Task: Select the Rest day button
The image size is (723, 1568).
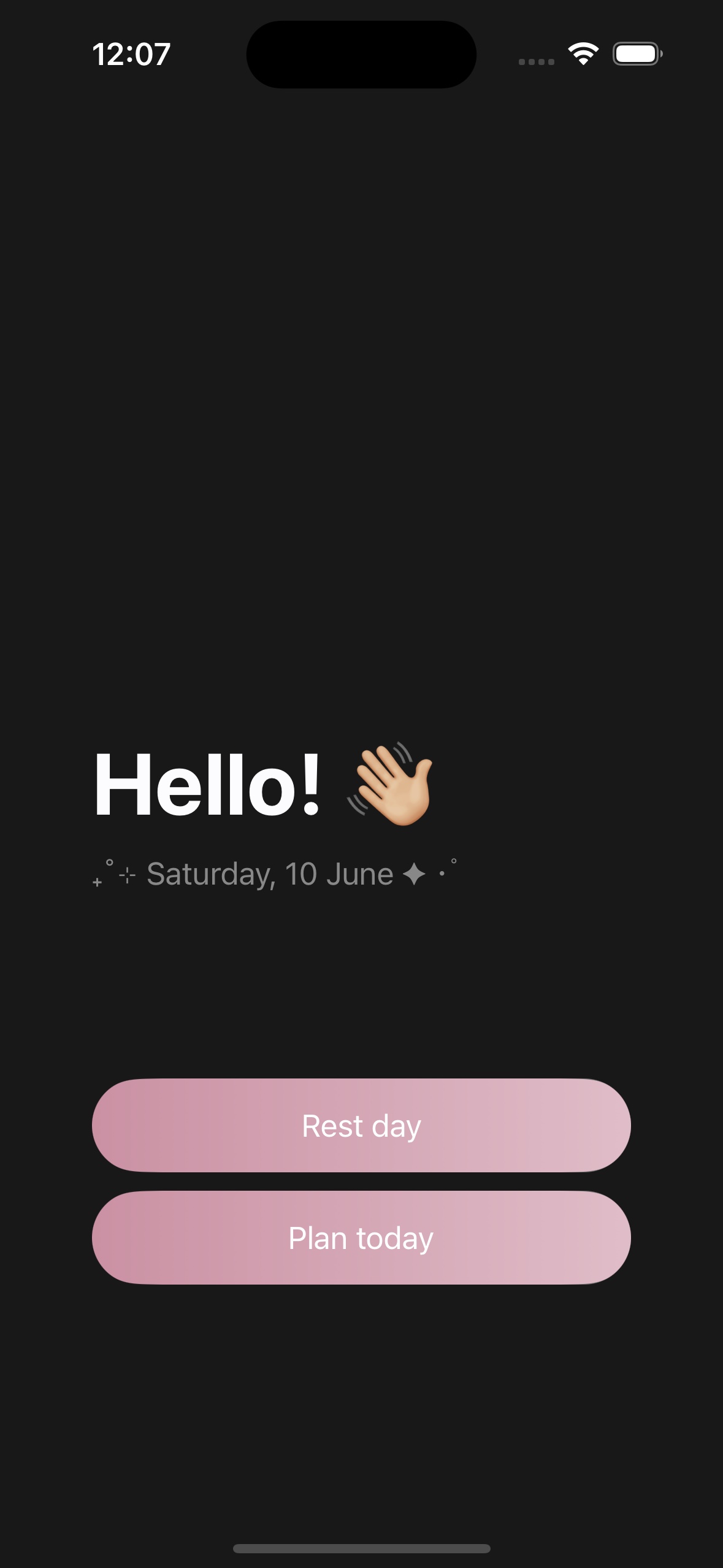Action: pyautogui.click(x=361, y=1125)
